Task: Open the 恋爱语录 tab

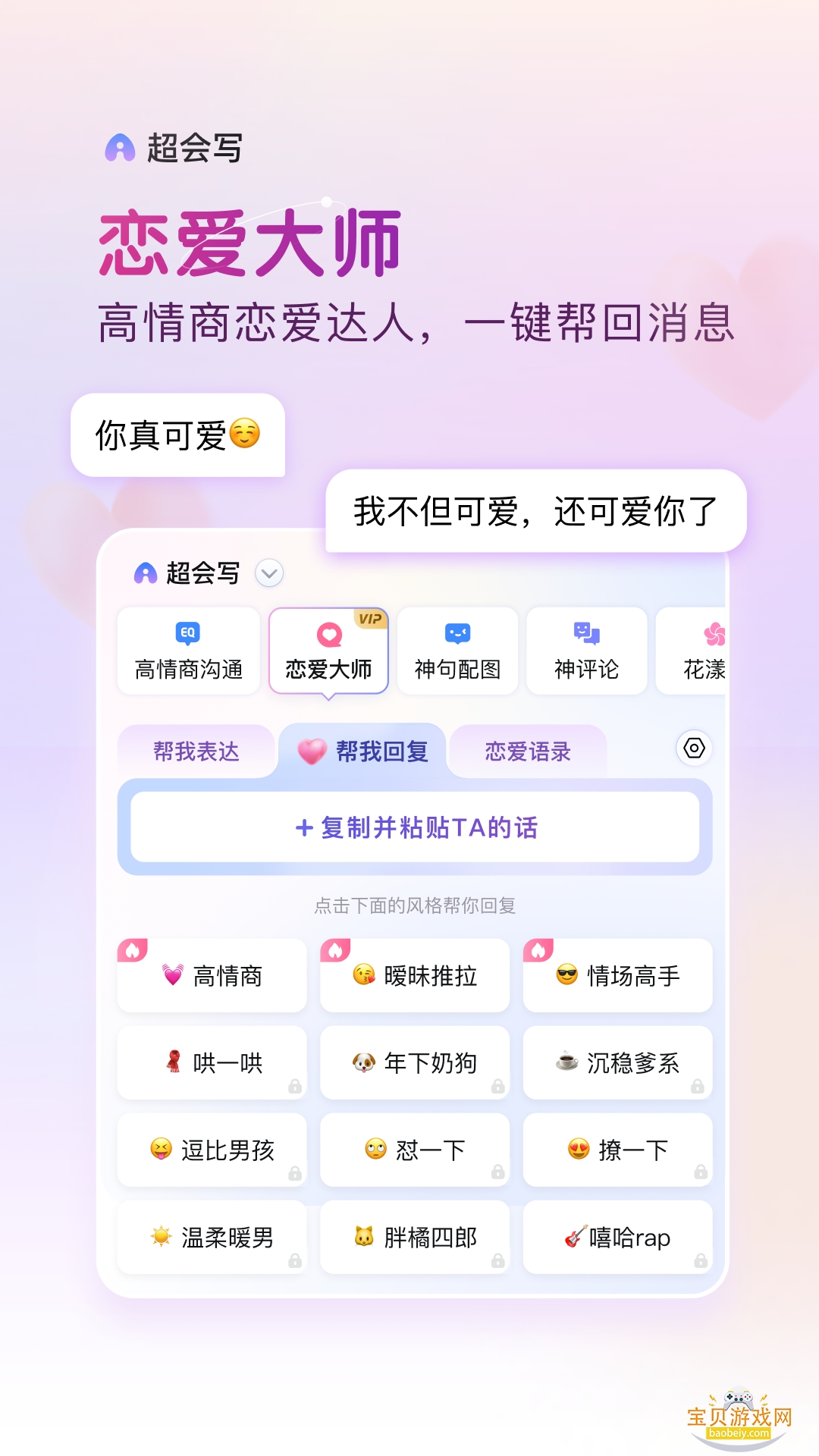Action: [x=529, y=751]
